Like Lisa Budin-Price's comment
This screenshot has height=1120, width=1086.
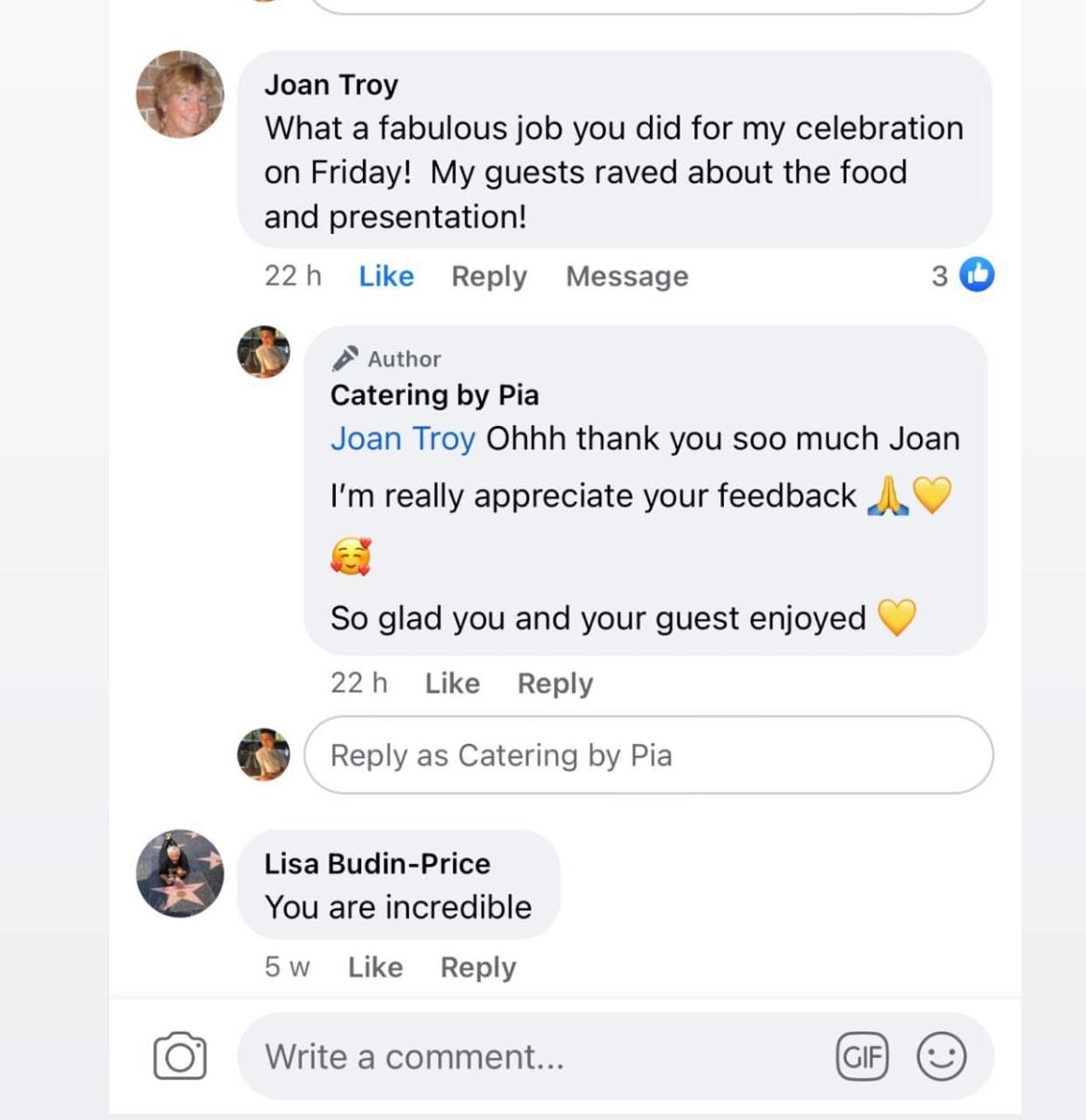375,967
